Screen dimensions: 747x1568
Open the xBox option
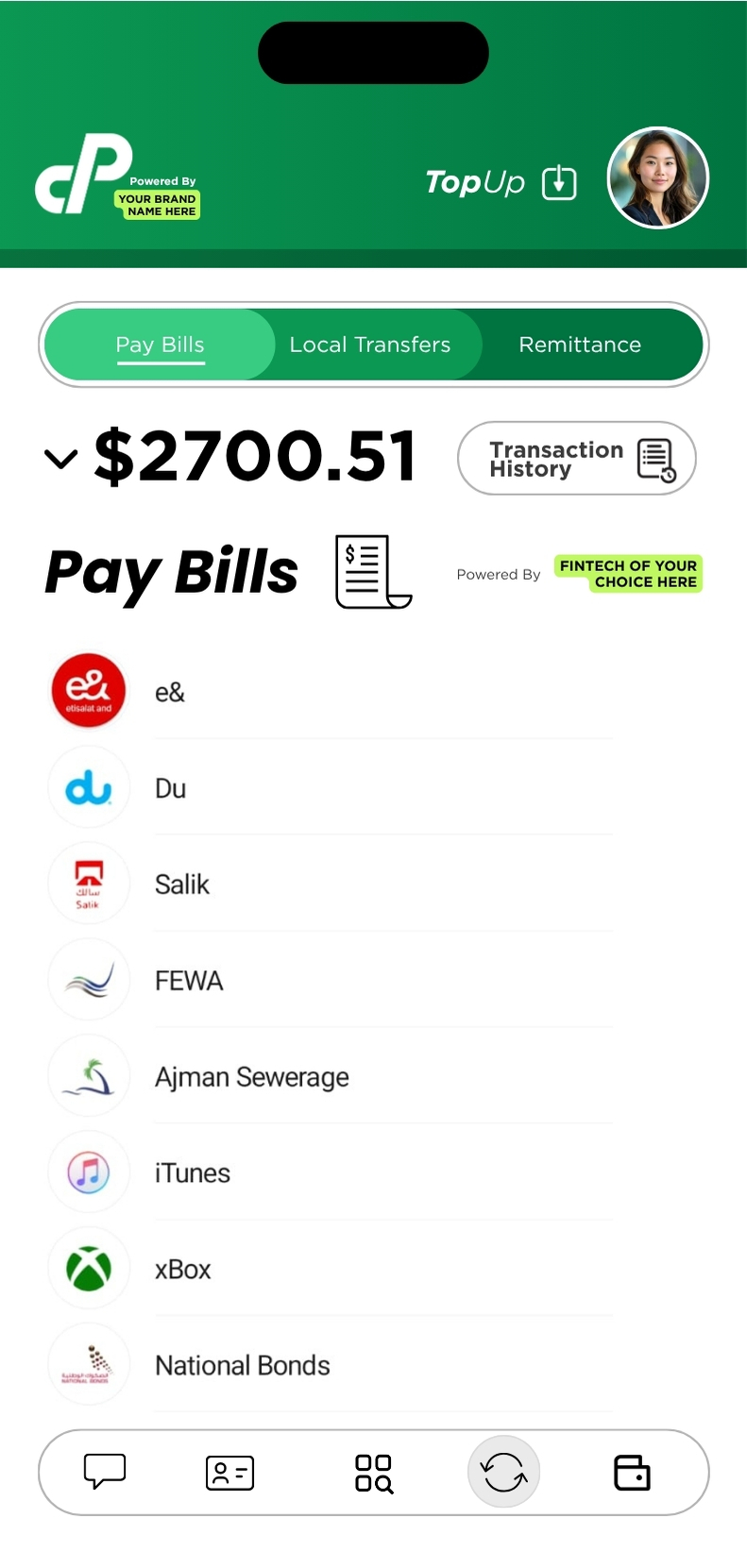(x=183, y=1270)
